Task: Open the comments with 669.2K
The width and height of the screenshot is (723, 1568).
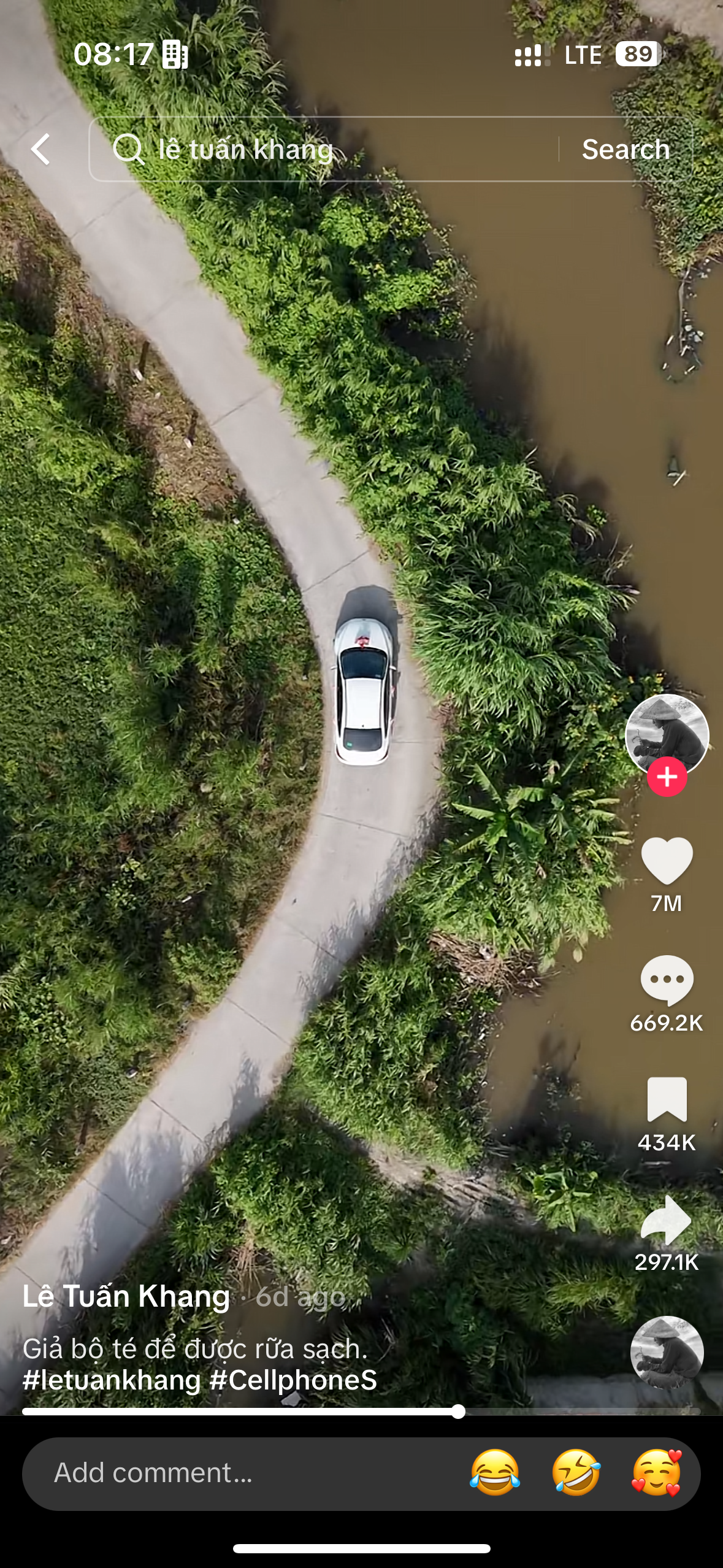Action: pyautogui.click(x=667, y=980)
